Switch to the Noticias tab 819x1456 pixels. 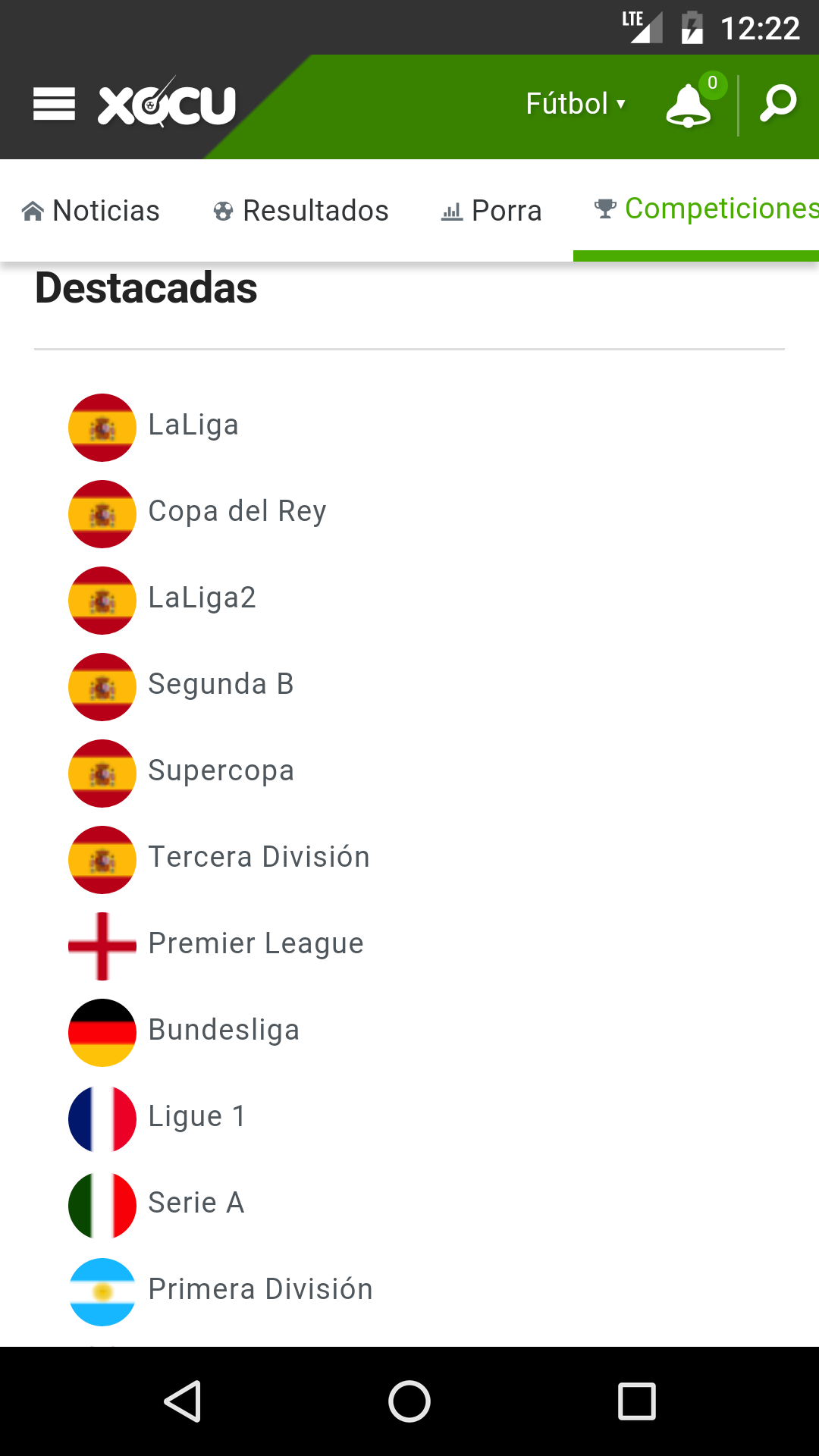click(91, 211)
